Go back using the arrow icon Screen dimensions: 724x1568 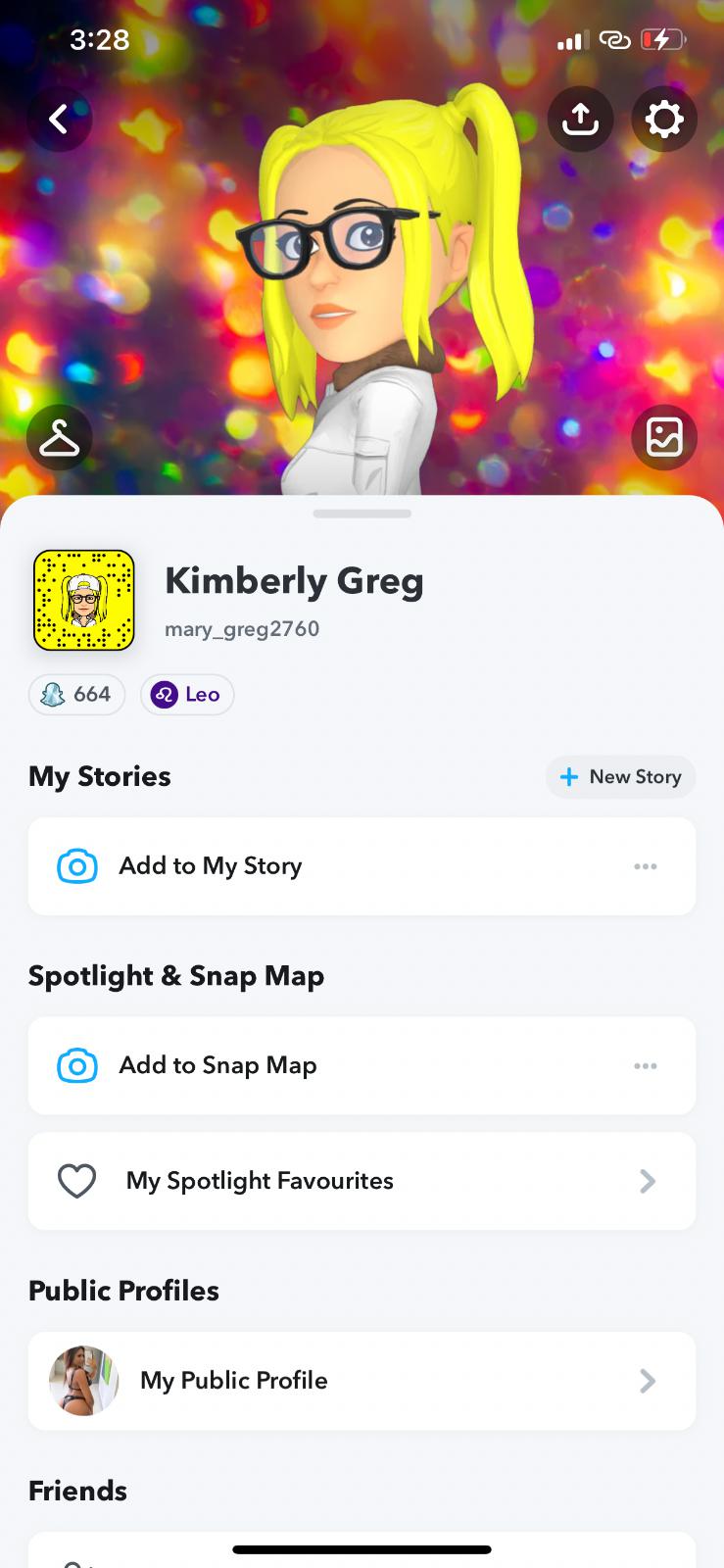59,120
